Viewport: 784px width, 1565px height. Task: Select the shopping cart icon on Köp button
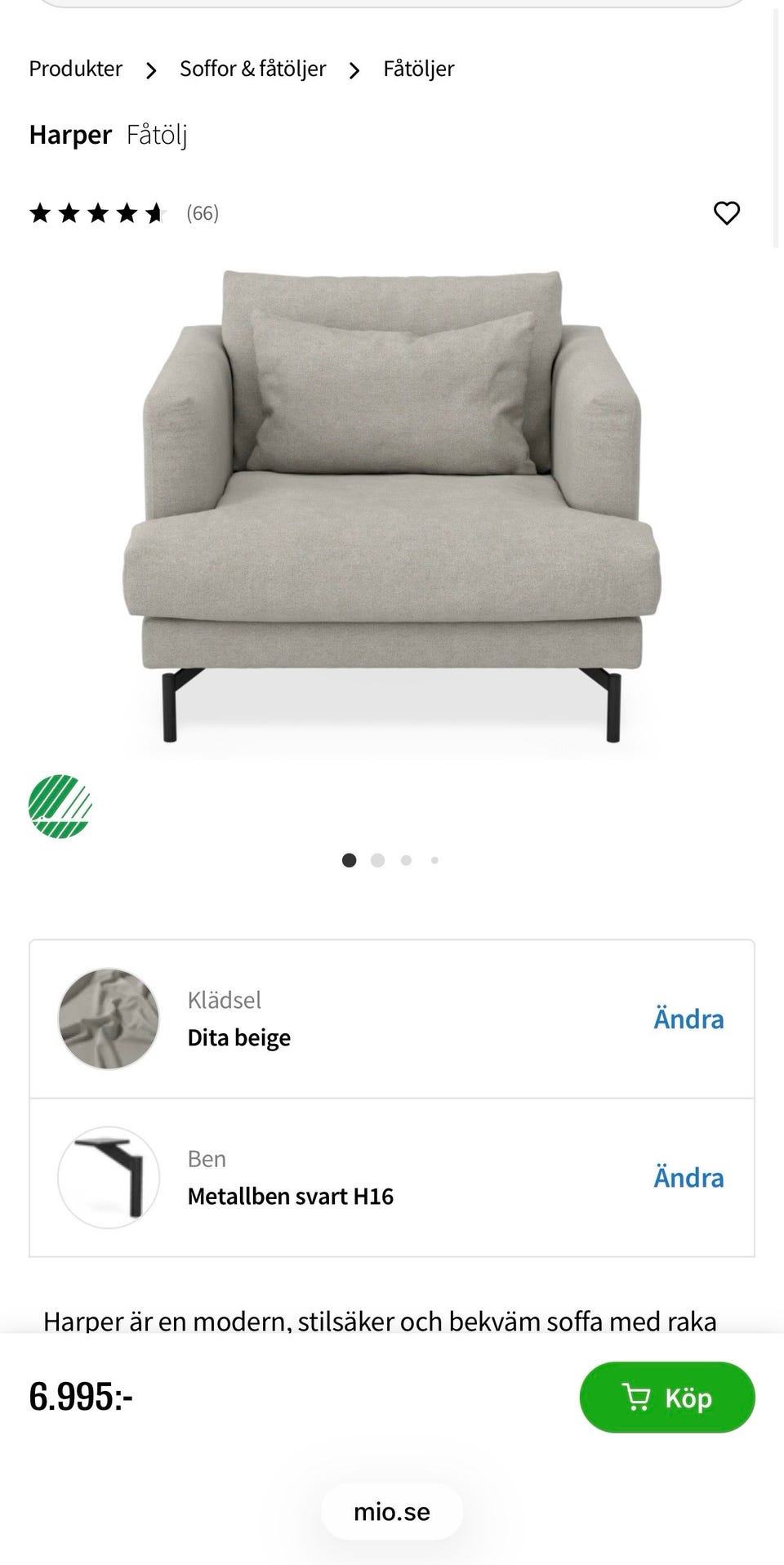[639, 1398]
